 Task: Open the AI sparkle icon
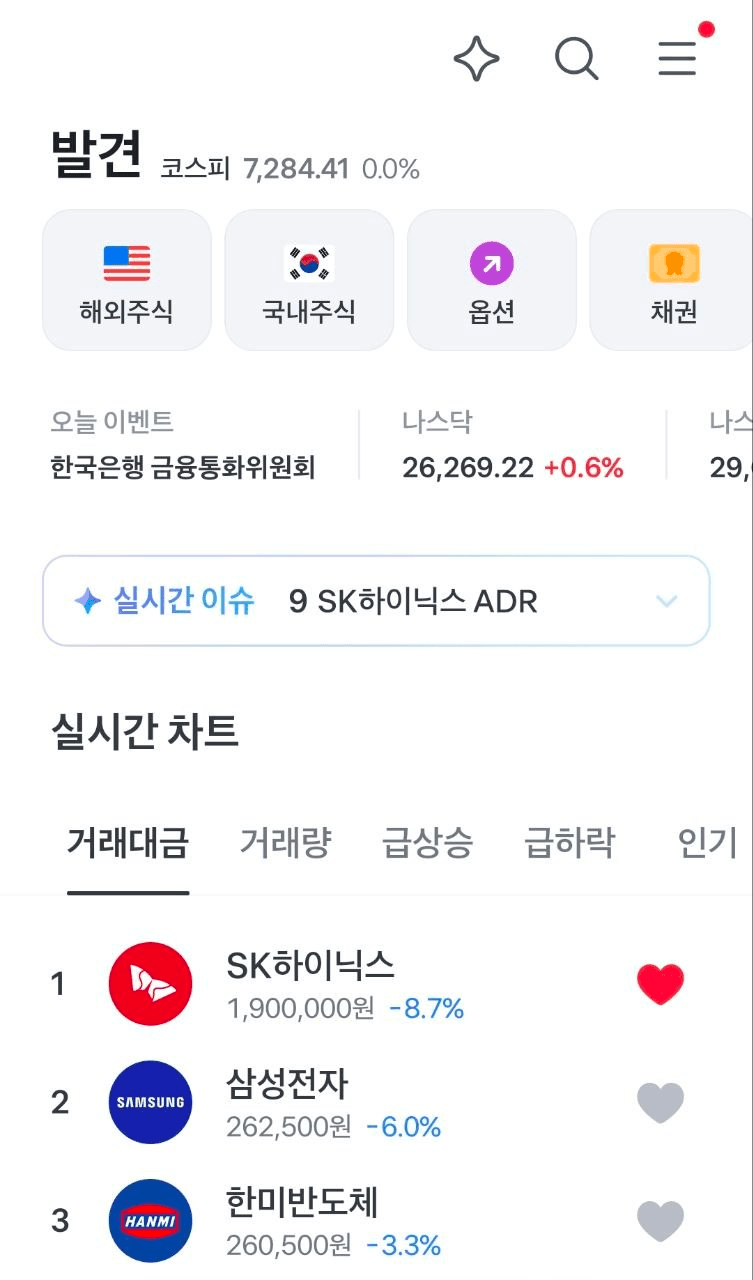pyautogui.click(x=477, y=59)
